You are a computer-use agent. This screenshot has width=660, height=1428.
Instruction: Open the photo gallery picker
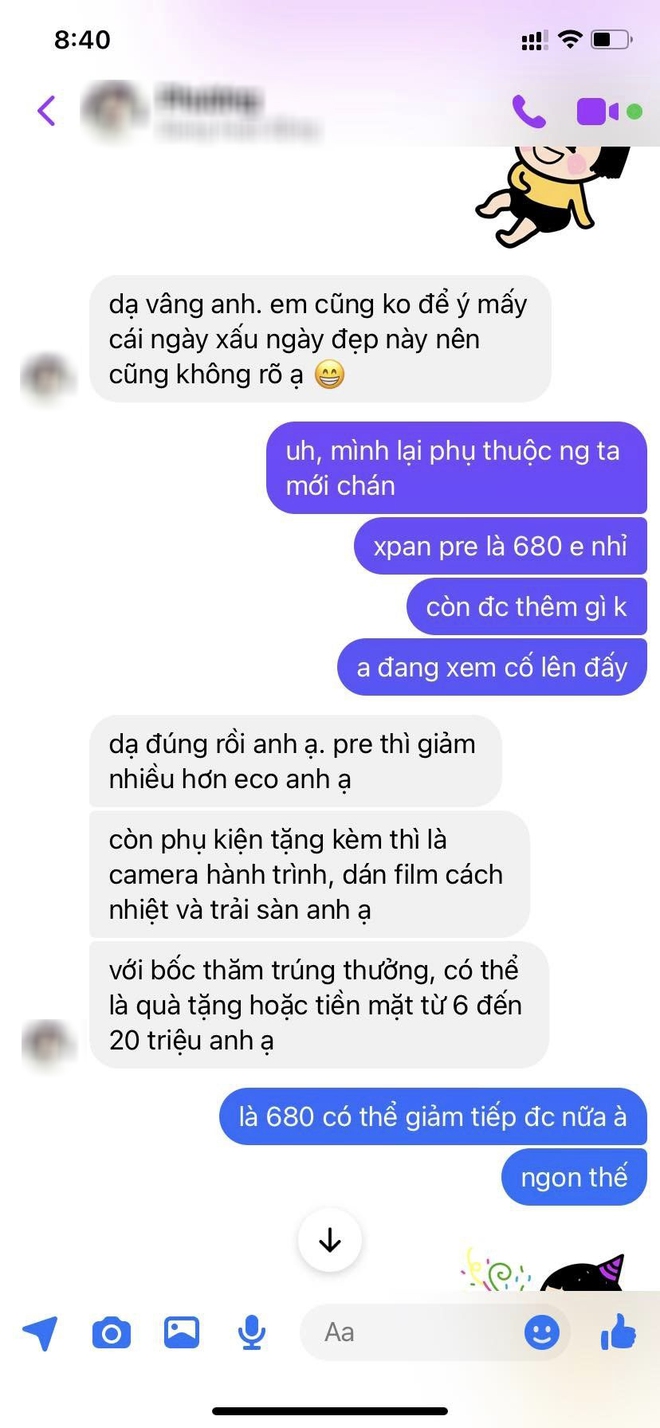point(181,1332)
